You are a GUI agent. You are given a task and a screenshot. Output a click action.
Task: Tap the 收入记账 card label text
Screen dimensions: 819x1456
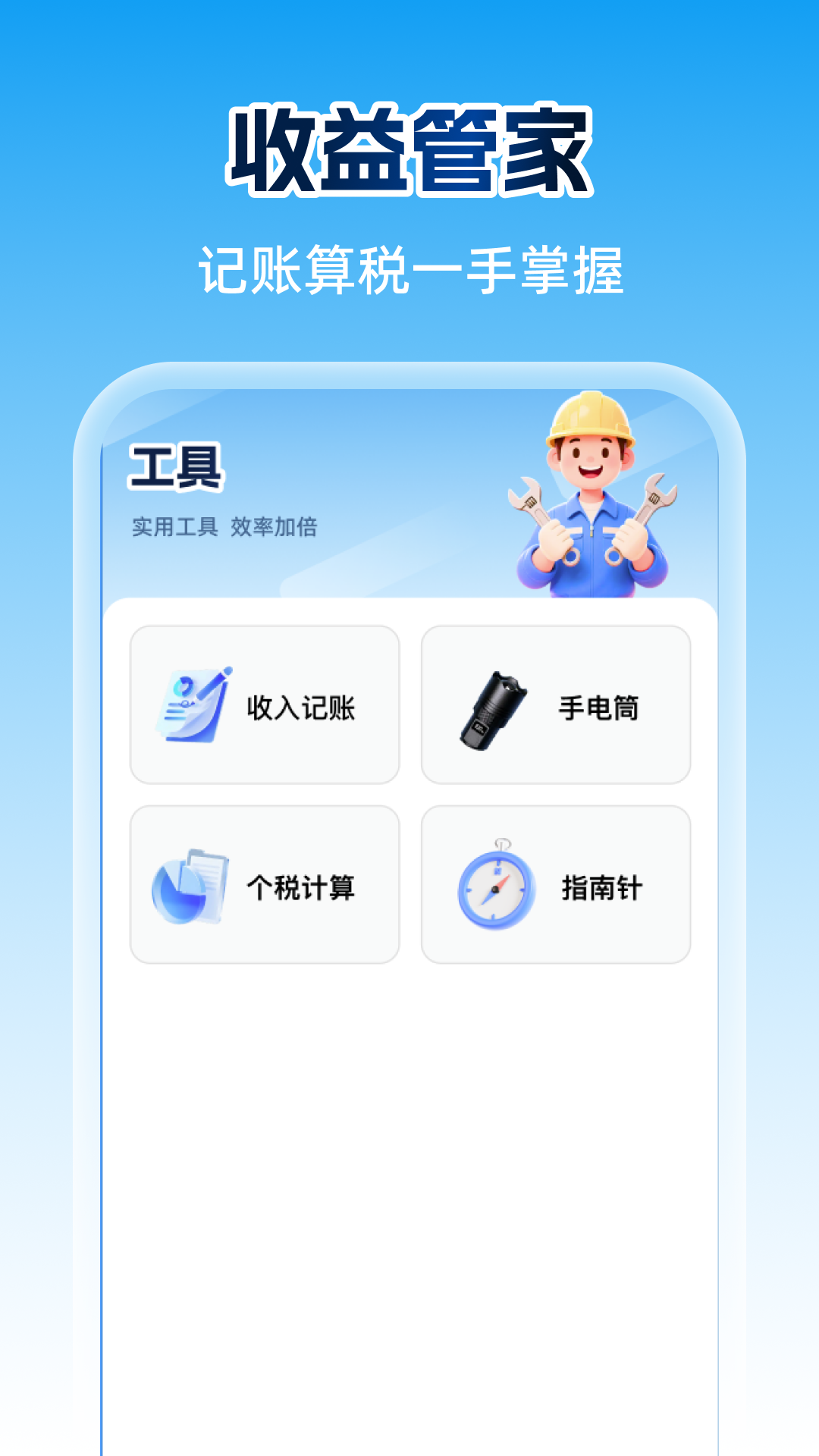point(301,709)
